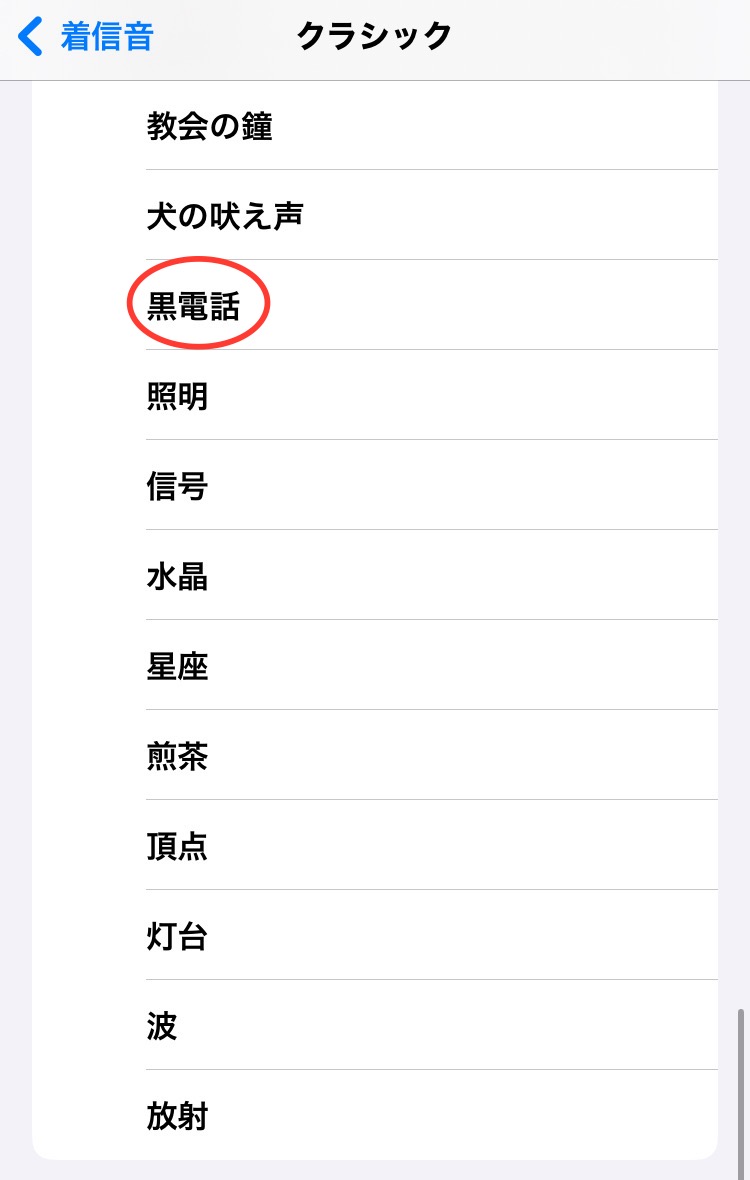Select 放射 ringtone

178,1115
